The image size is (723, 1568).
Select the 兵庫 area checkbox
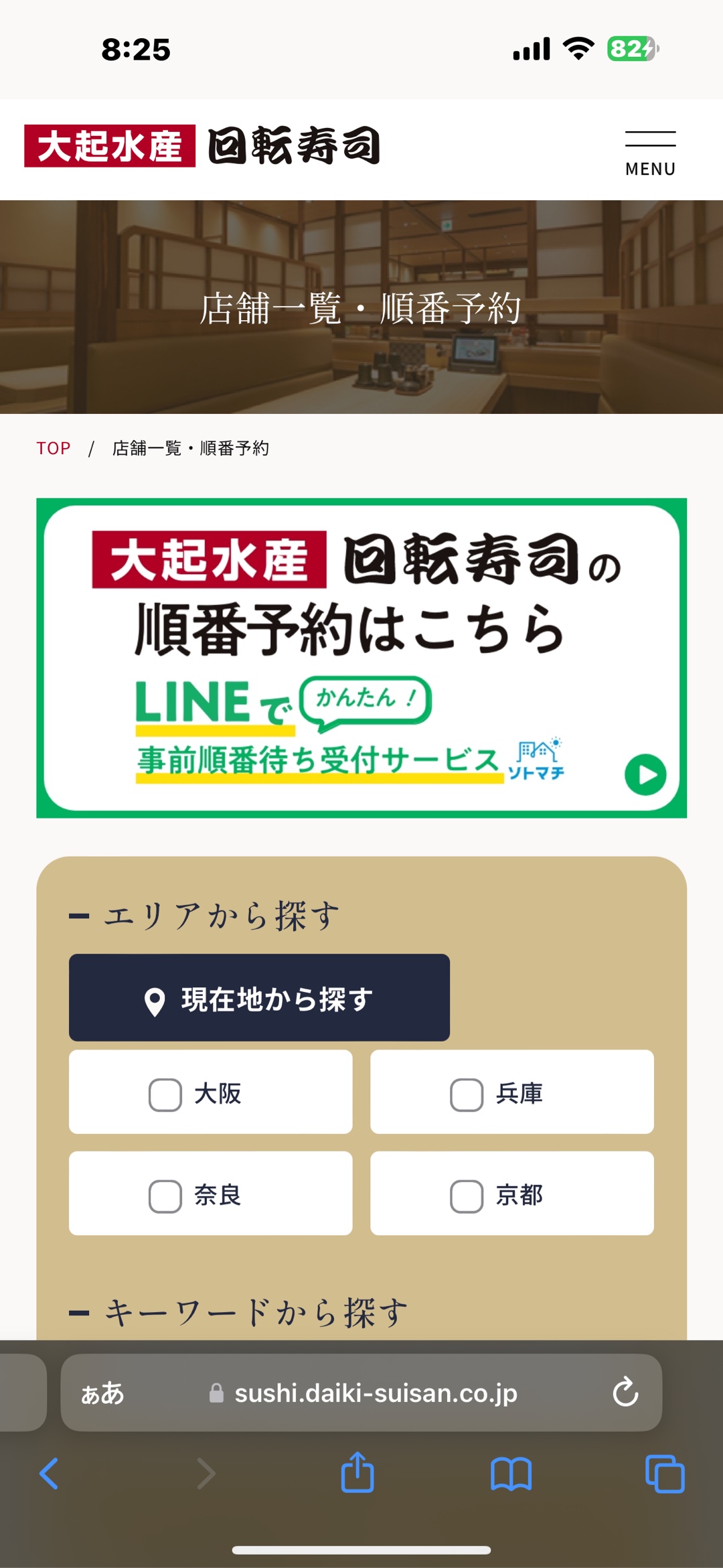click(467, 1094)
